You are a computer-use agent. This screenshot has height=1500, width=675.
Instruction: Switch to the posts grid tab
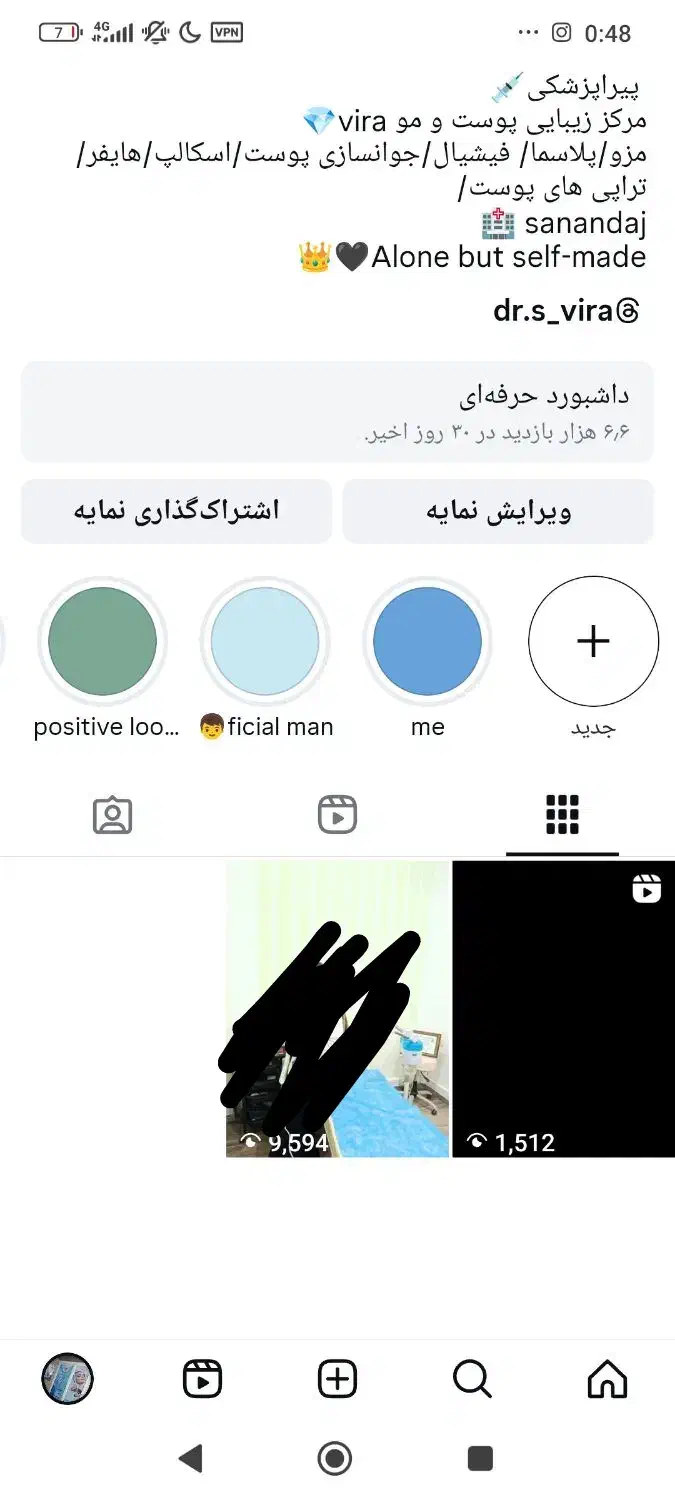[562, 815]
